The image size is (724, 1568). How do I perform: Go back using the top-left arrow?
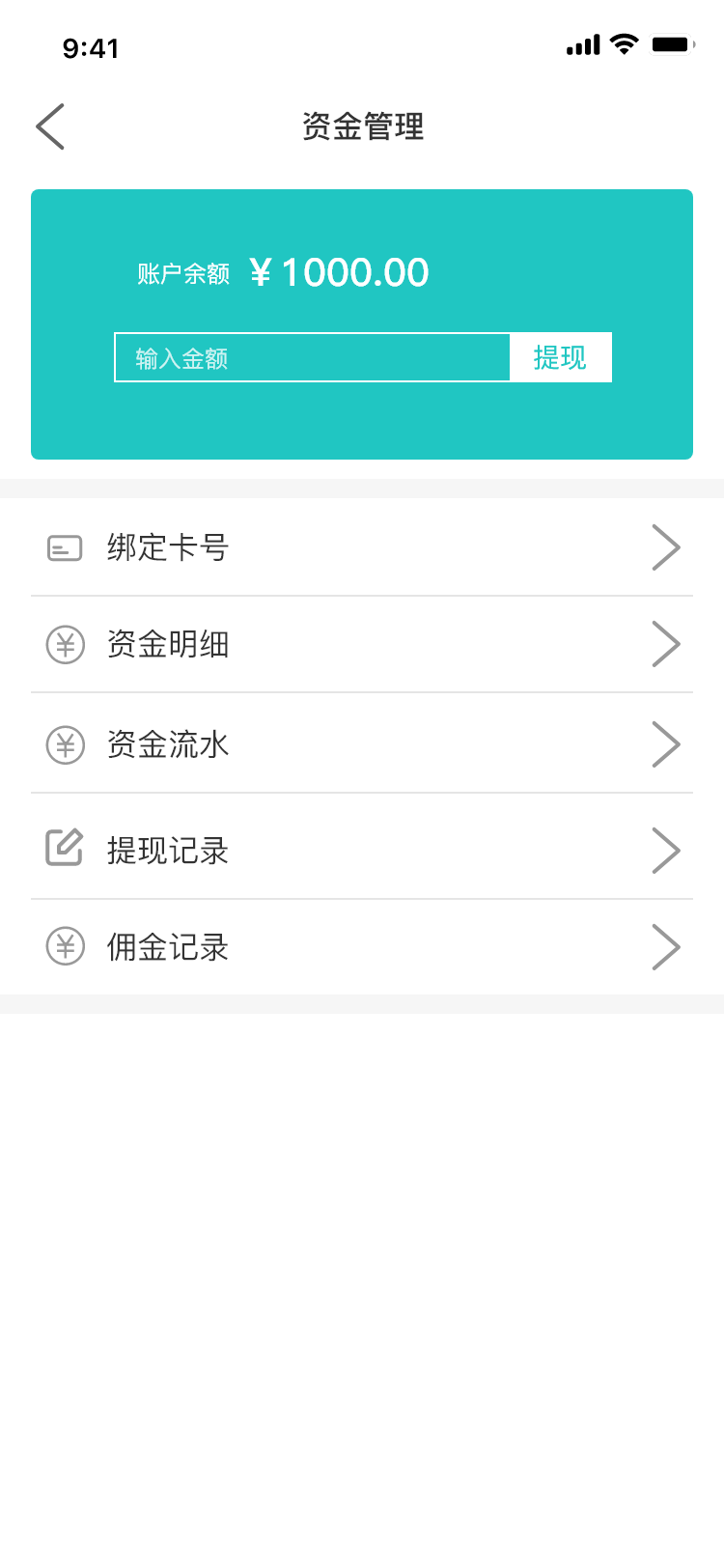pos(50,126)
